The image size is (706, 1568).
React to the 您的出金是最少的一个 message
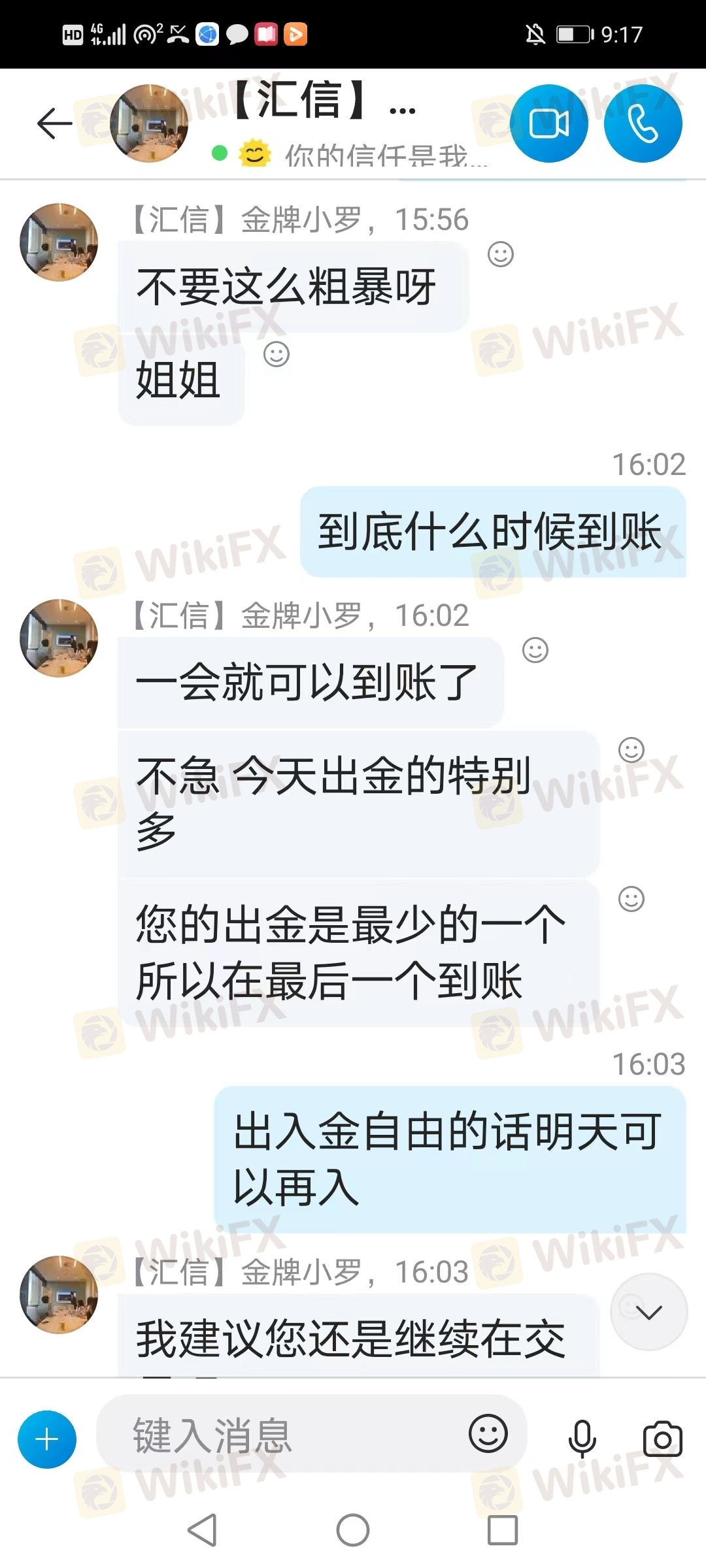631,899
